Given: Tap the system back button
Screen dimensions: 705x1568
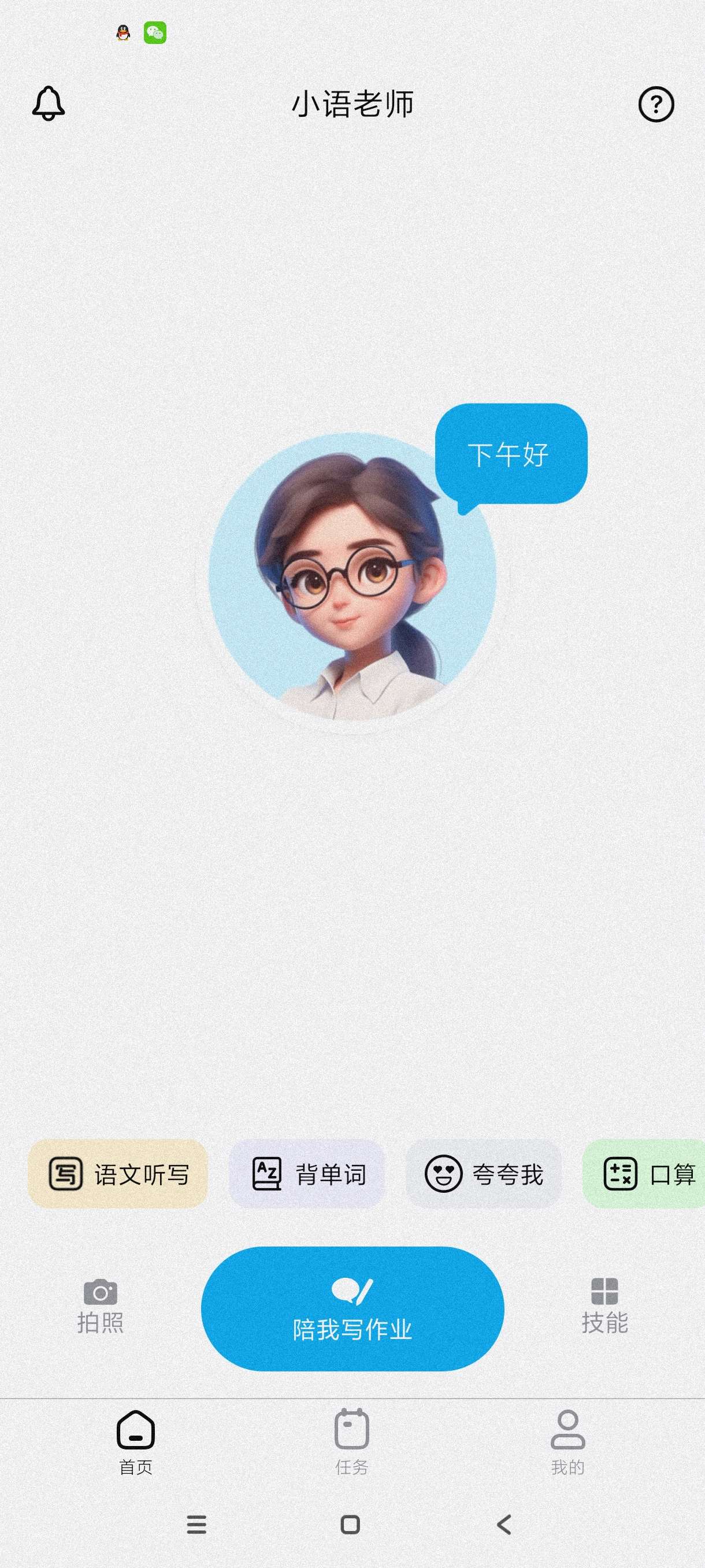Looking at the screenshot, I should point(504,1524).
